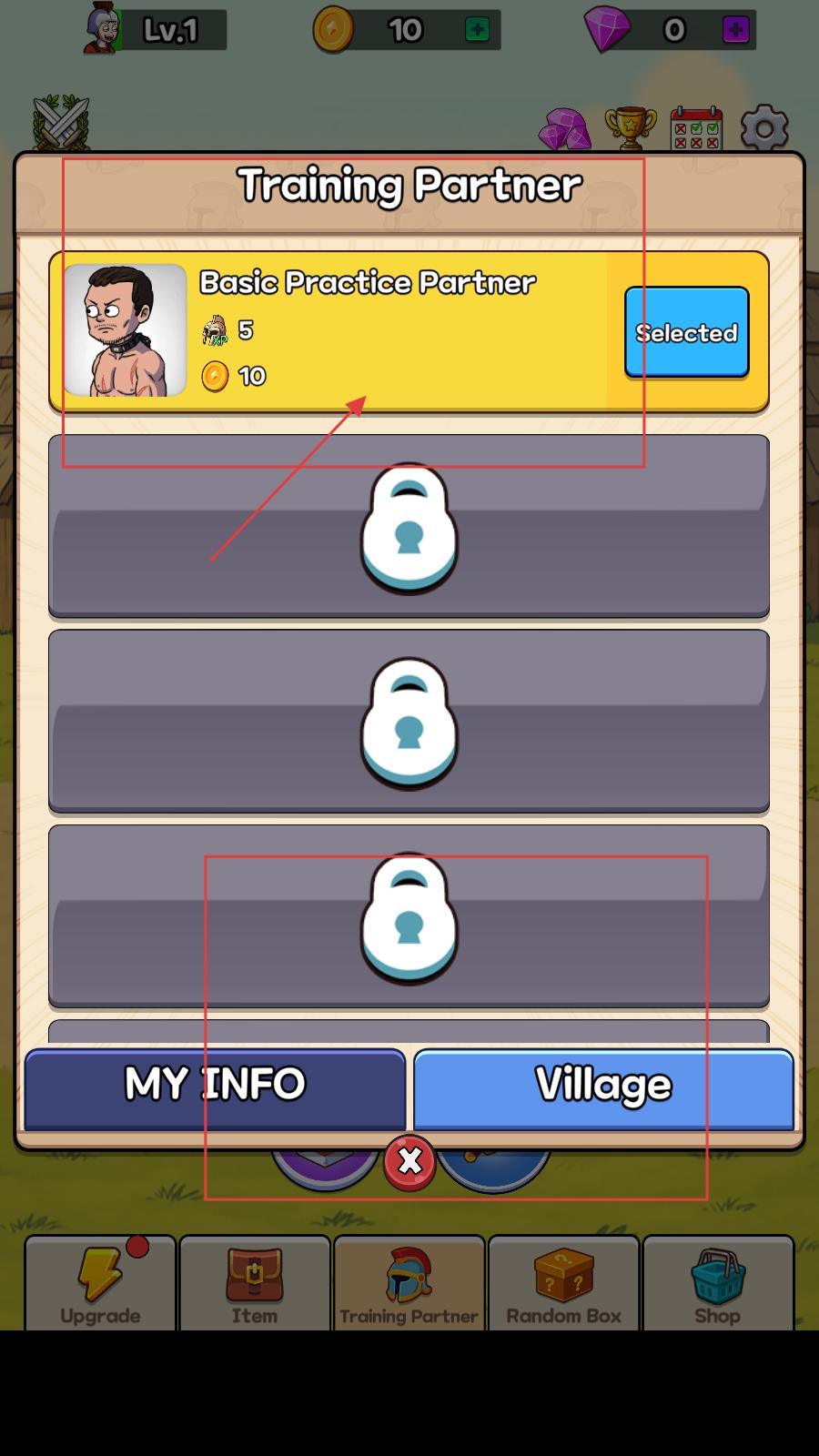Image resolution: width=819 pixels, height=1456 pixels.
Task: Tap the crossed swords battle icon
Action: (61, 124)
